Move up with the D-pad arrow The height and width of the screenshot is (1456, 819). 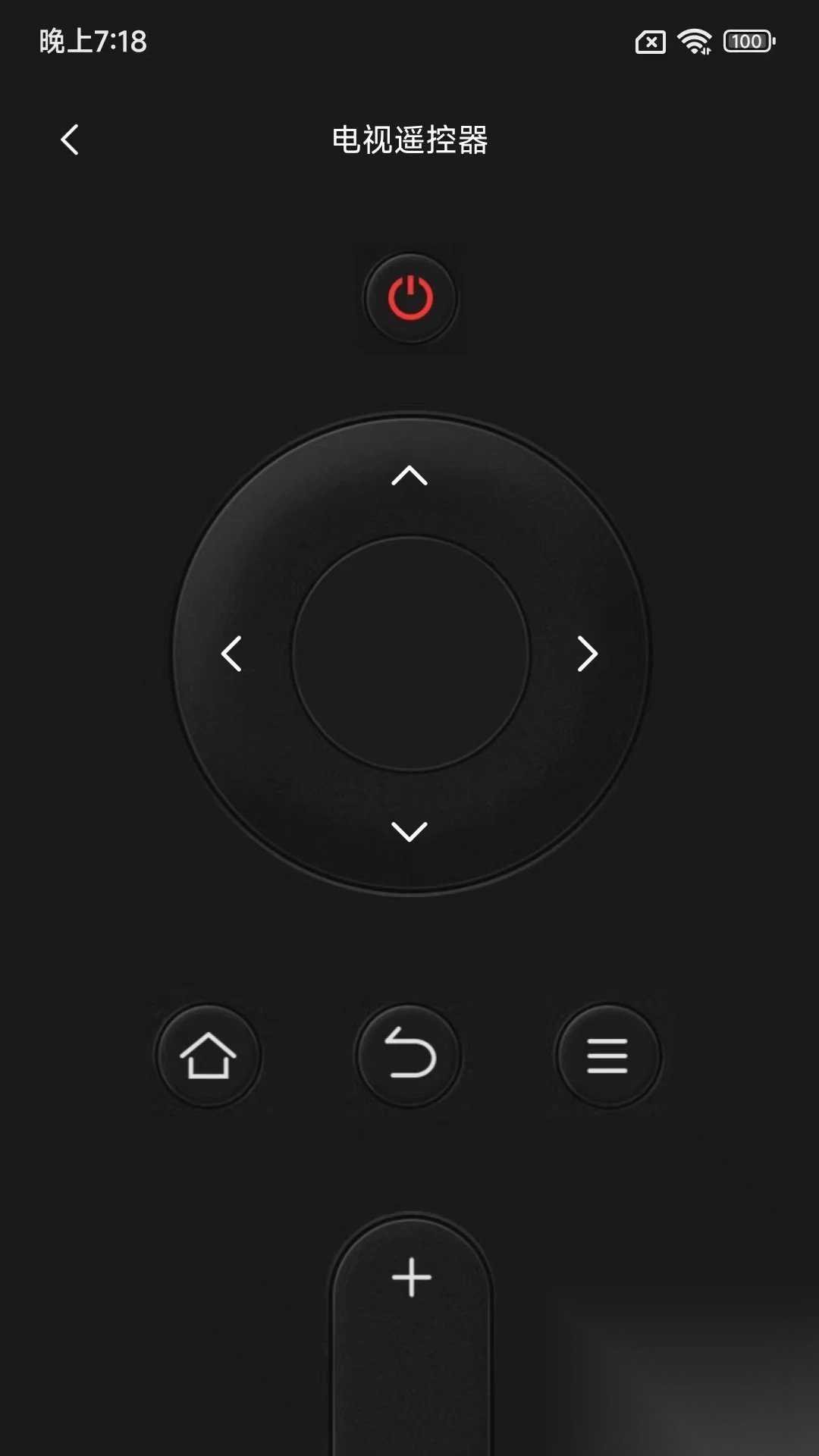(x=409, y=475)
